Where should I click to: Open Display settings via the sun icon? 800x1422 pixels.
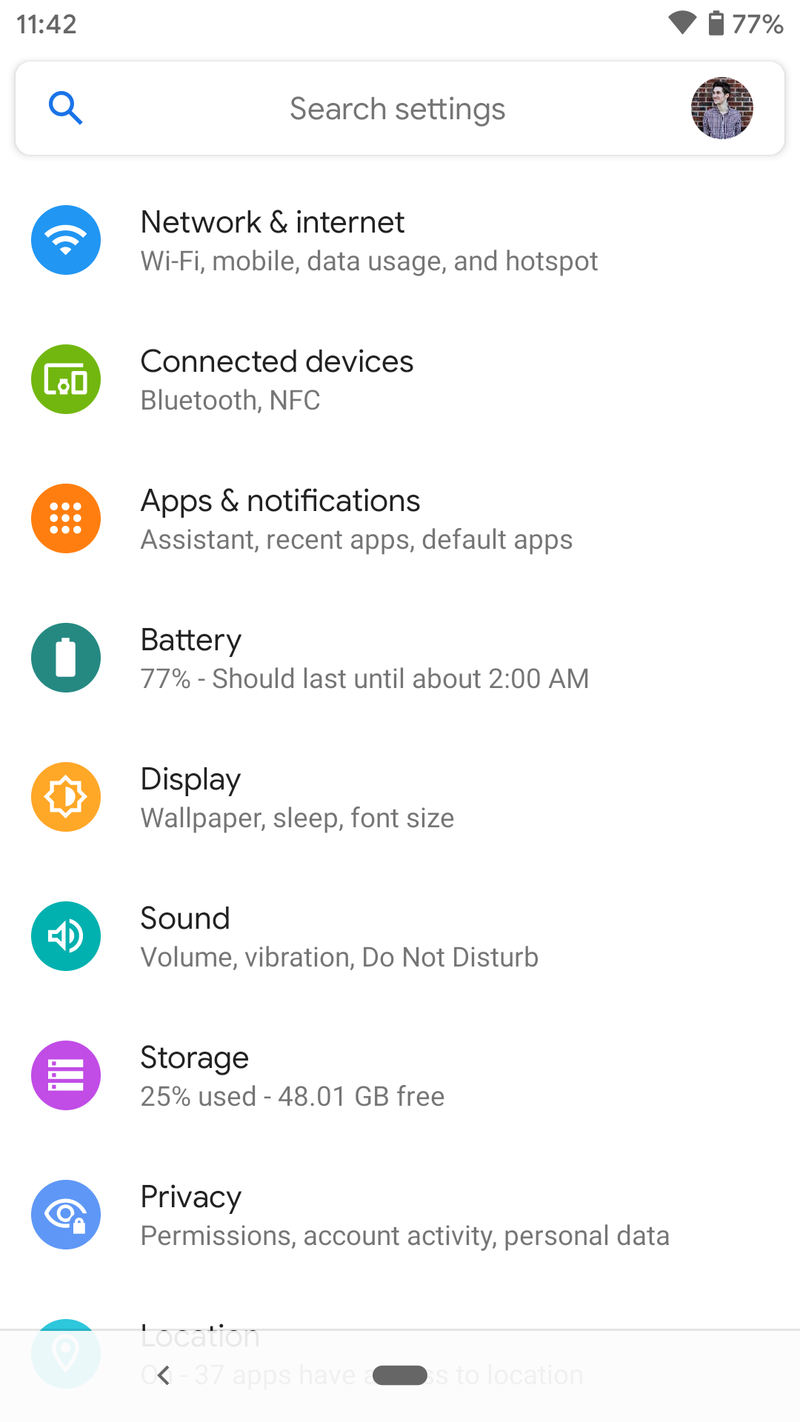66,797
